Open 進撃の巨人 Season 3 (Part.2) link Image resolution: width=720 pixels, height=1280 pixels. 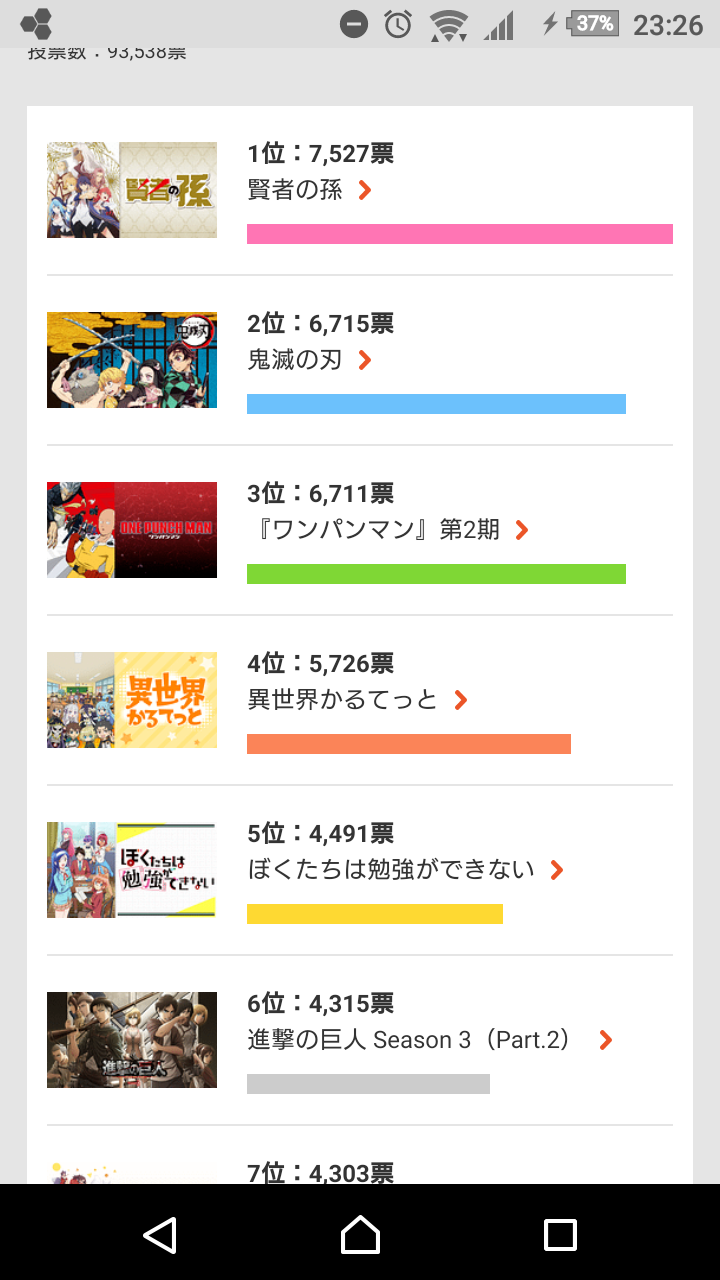[x=430, y=1040]
